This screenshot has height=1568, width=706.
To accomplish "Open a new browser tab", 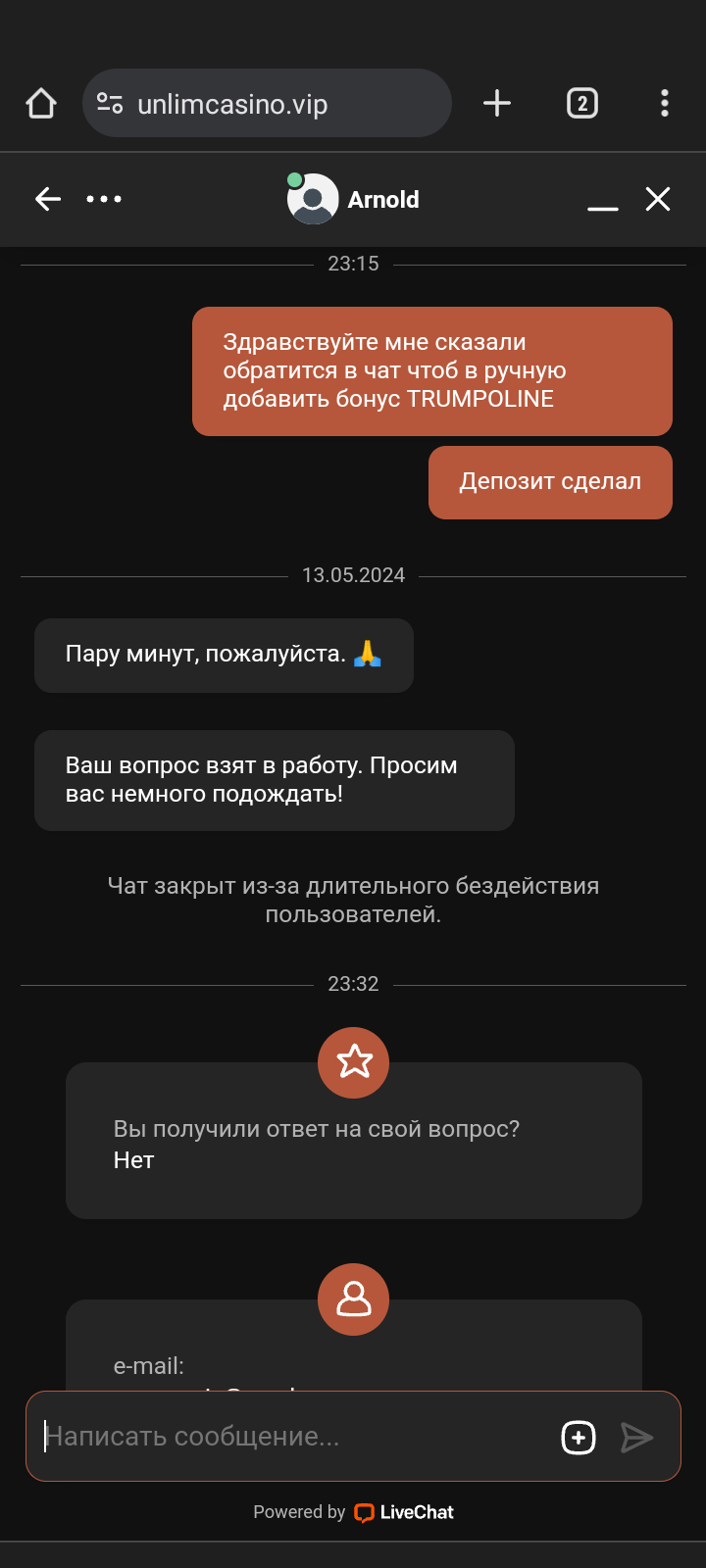I will click(497, 103).
